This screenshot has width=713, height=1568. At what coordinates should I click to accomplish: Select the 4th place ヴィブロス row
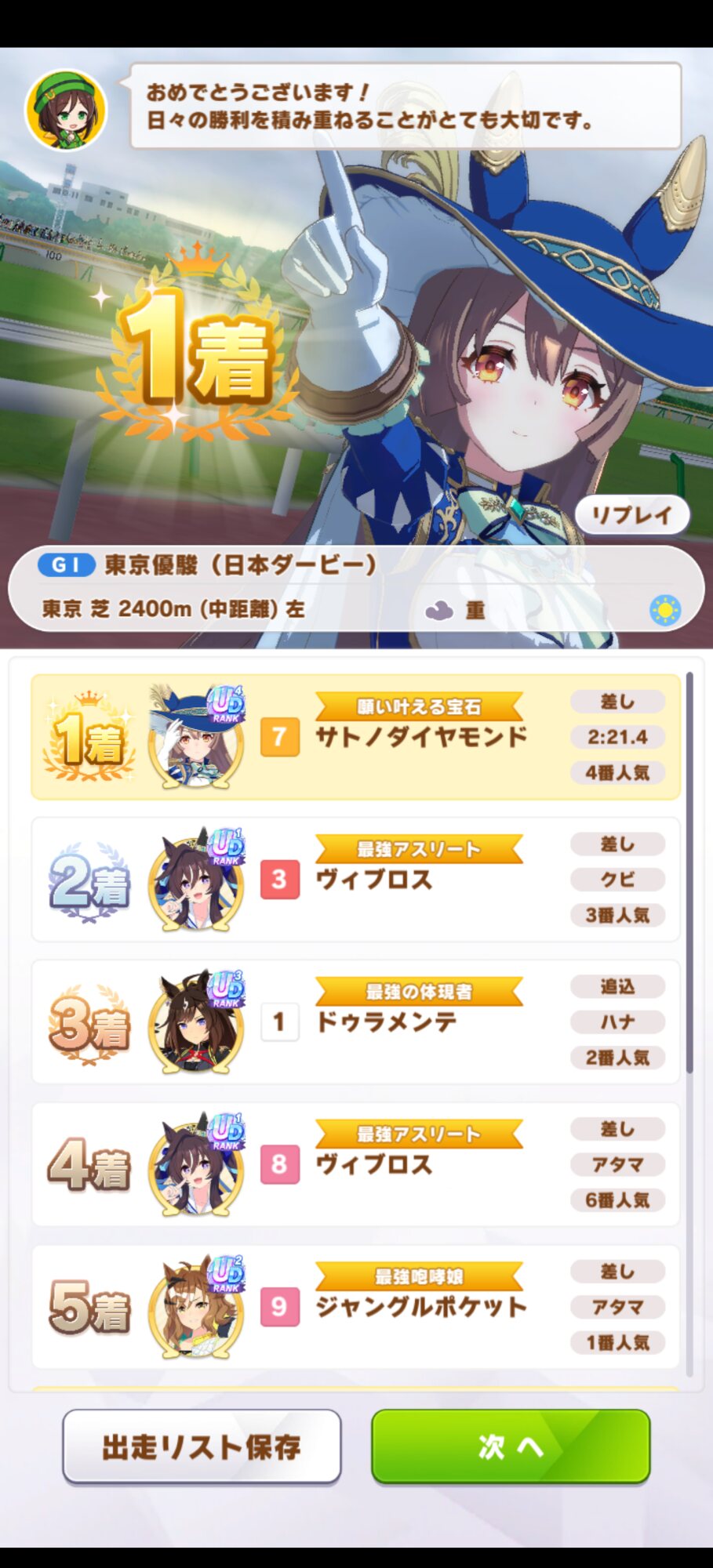click(x=355, y=1164)
